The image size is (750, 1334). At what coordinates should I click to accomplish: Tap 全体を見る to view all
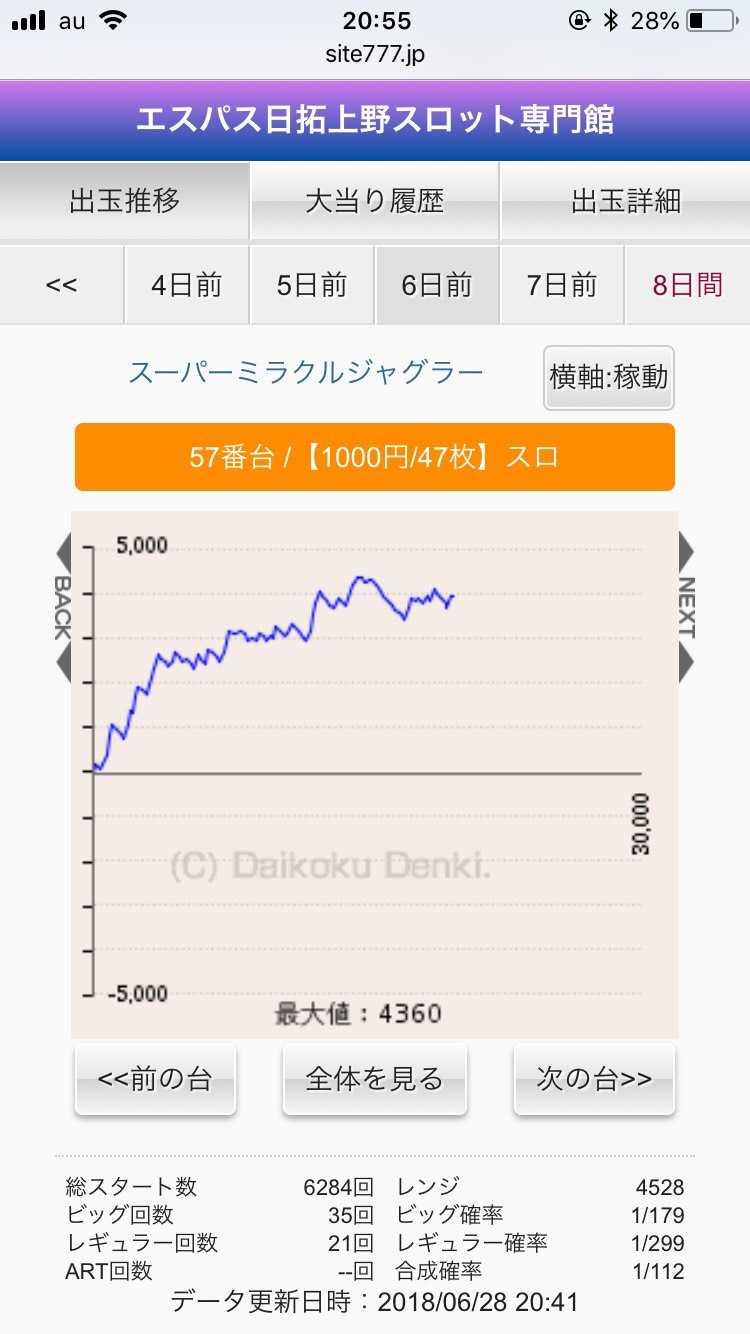pyautogui.click(x=374, y=1079)
